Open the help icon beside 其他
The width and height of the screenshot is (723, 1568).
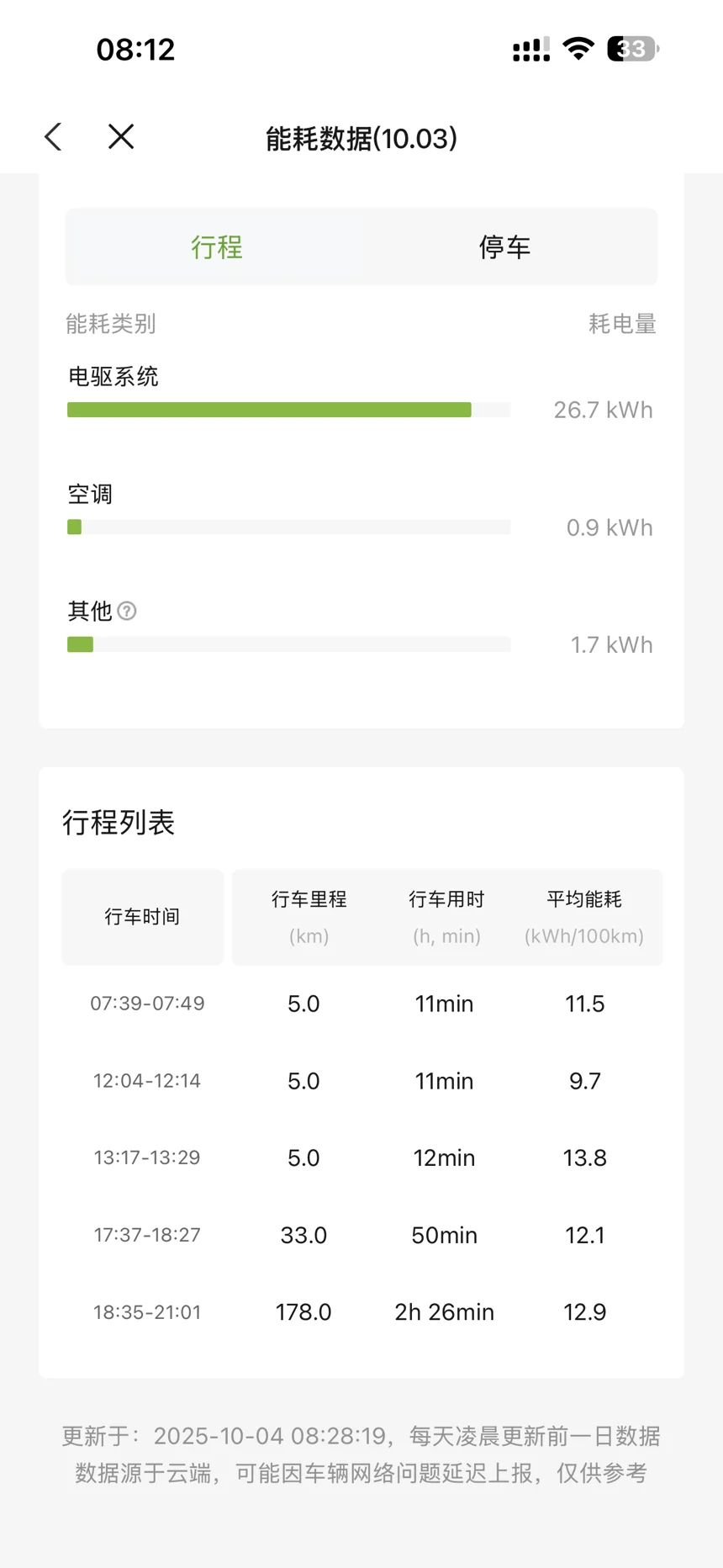click(127, 611)
